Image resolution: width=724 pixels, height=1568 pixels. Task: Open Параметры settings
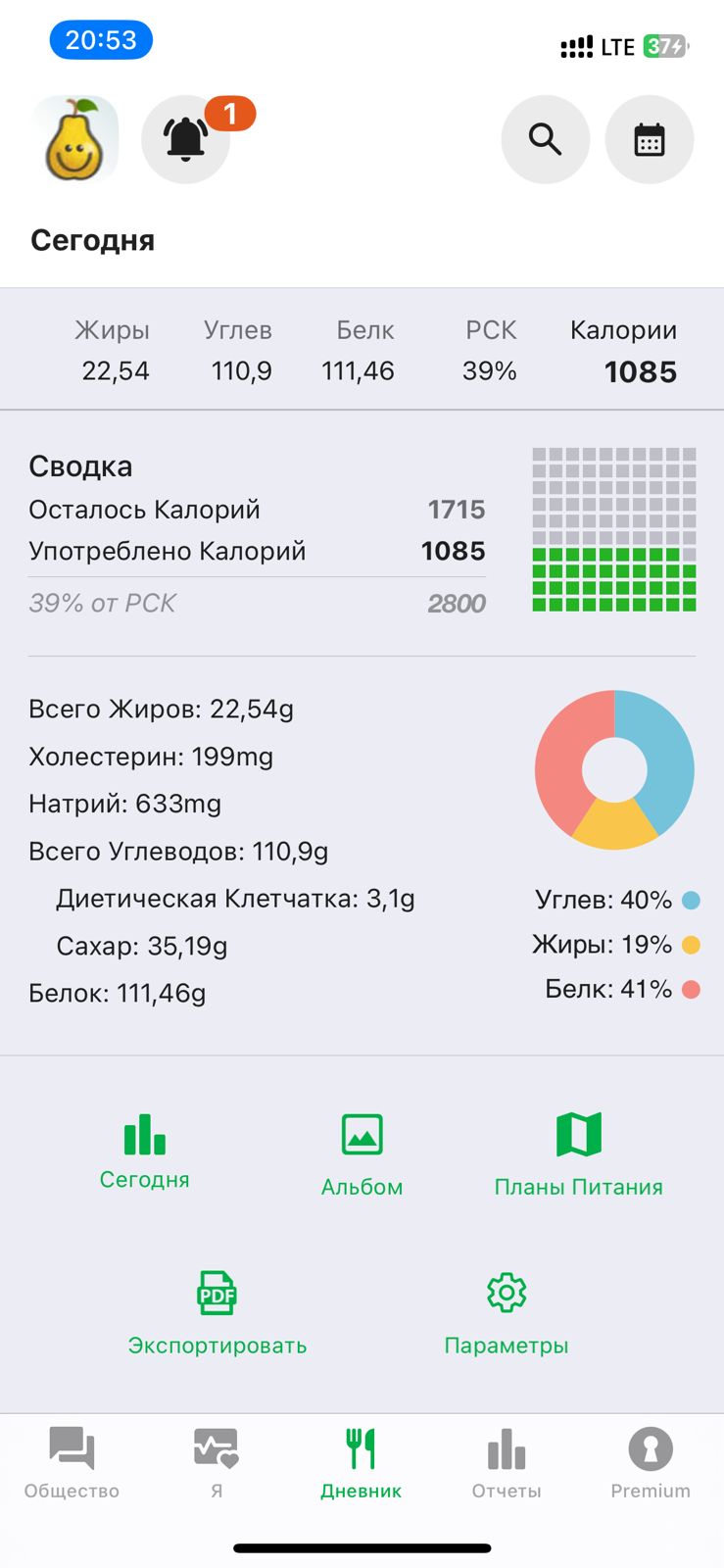coord(507,1312)
